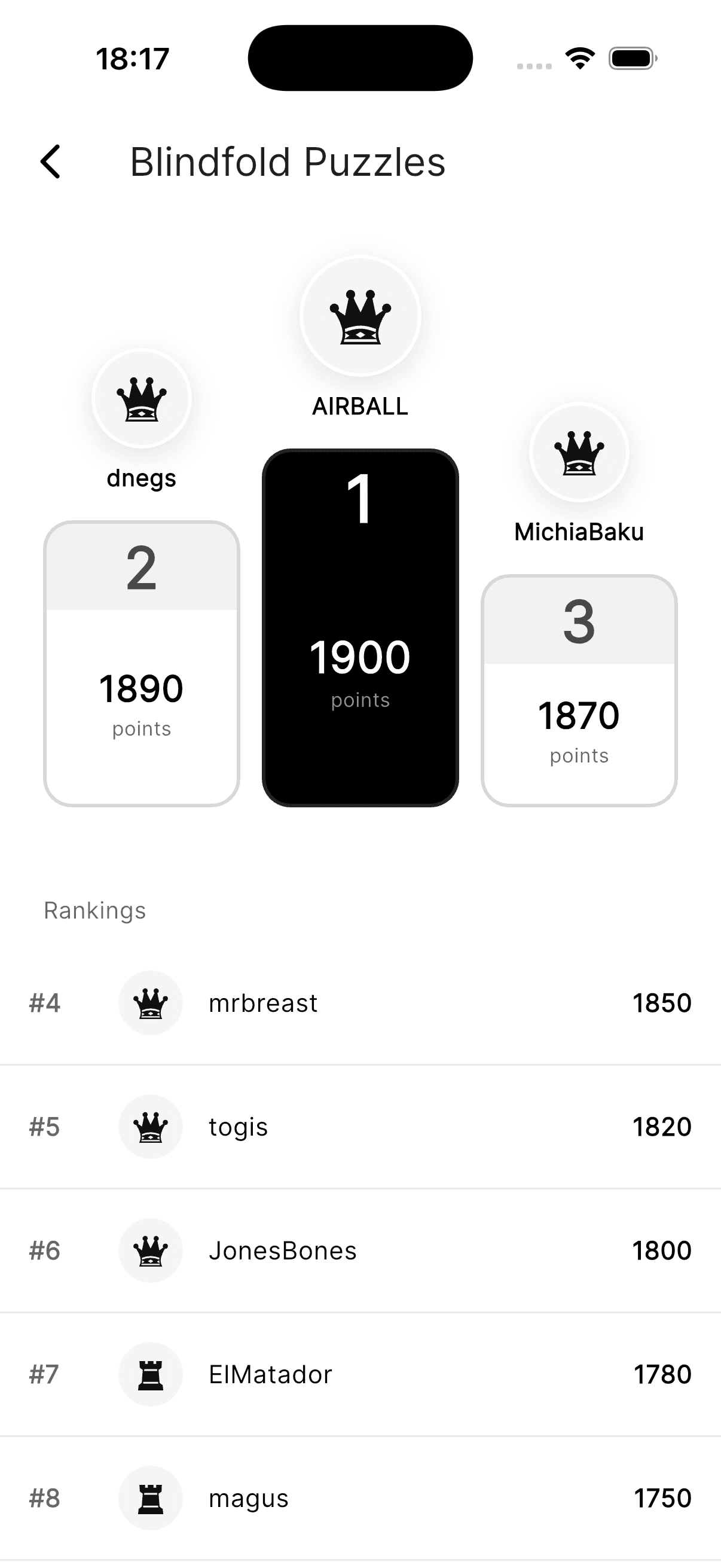Tap the rook icon beside magus

tap(150, 1499)
